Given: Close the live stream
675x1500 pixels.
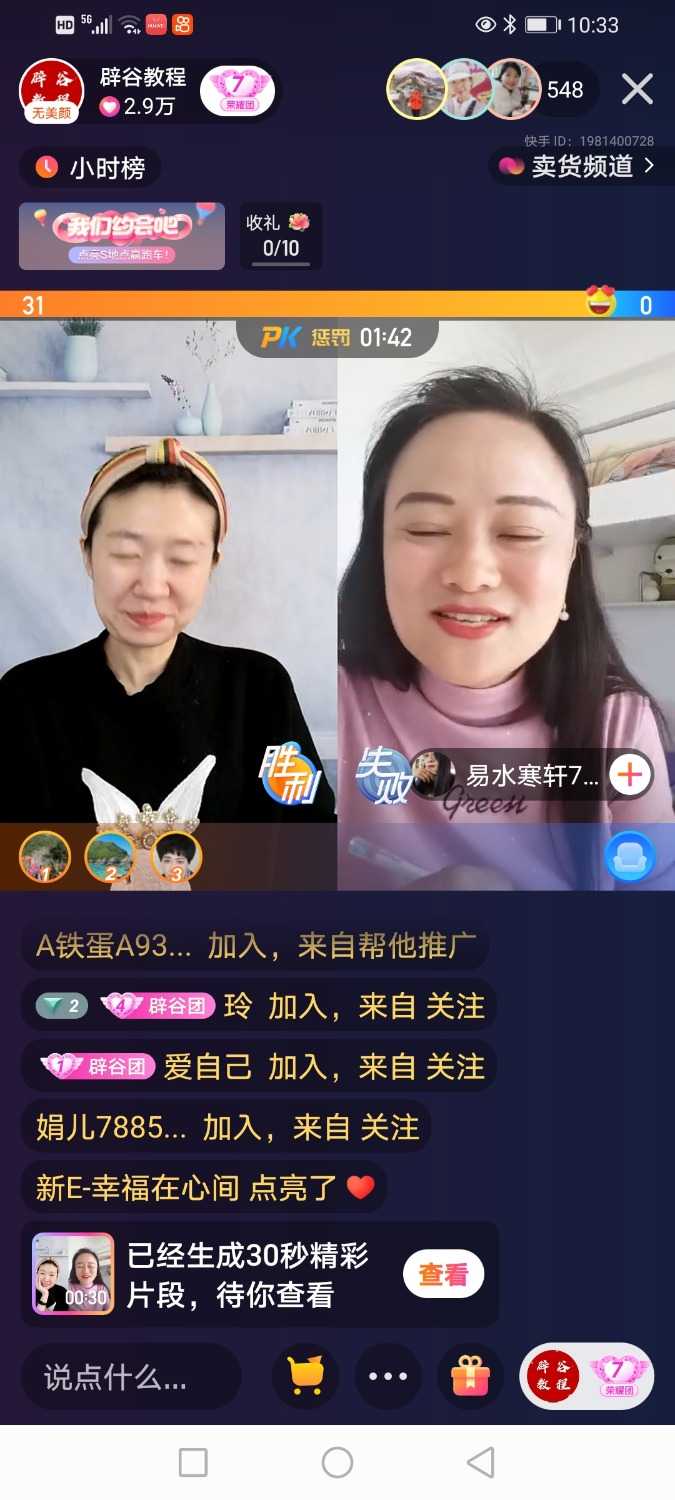Looking at the screenshot, I should click(637, 90).
